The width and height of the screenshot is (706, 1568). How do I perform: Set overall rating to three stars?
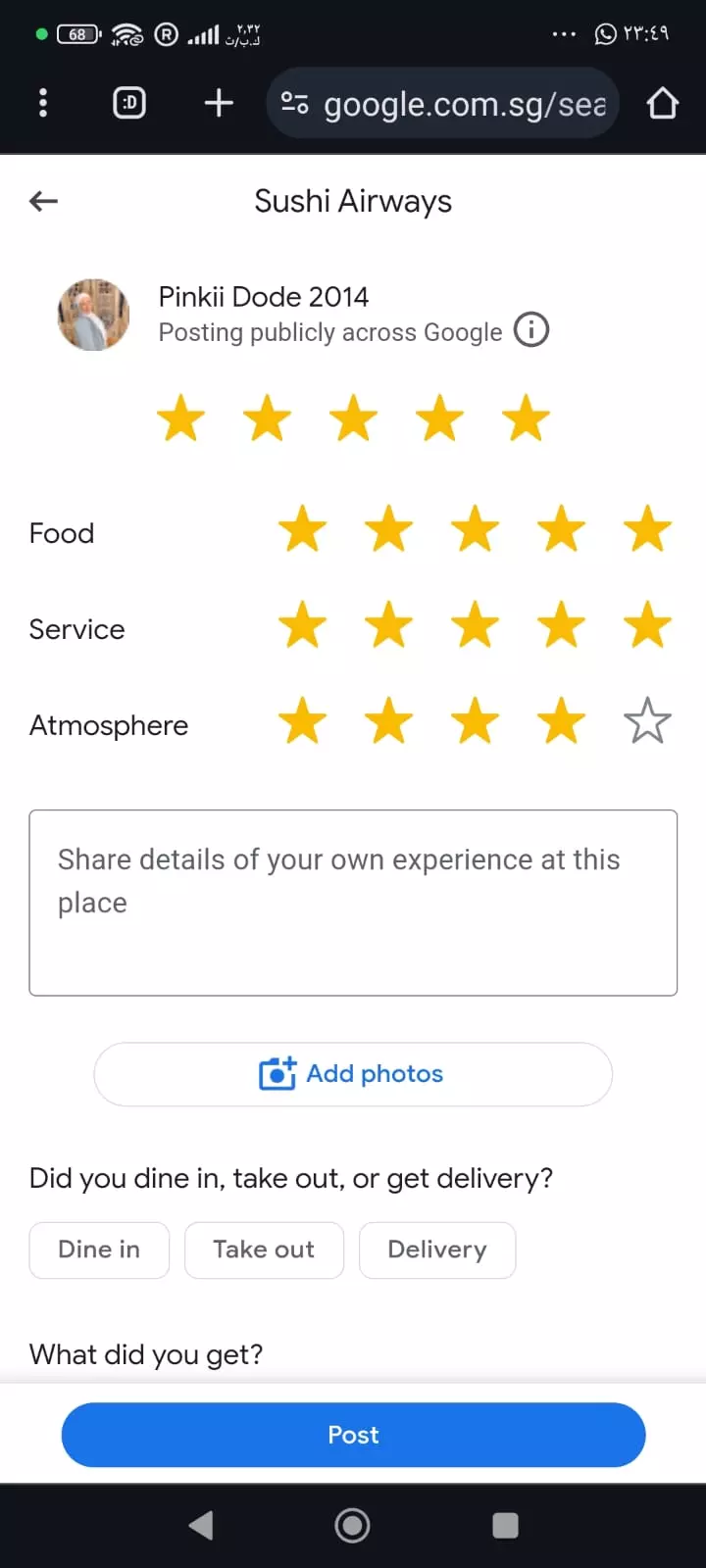pos(353,418)
